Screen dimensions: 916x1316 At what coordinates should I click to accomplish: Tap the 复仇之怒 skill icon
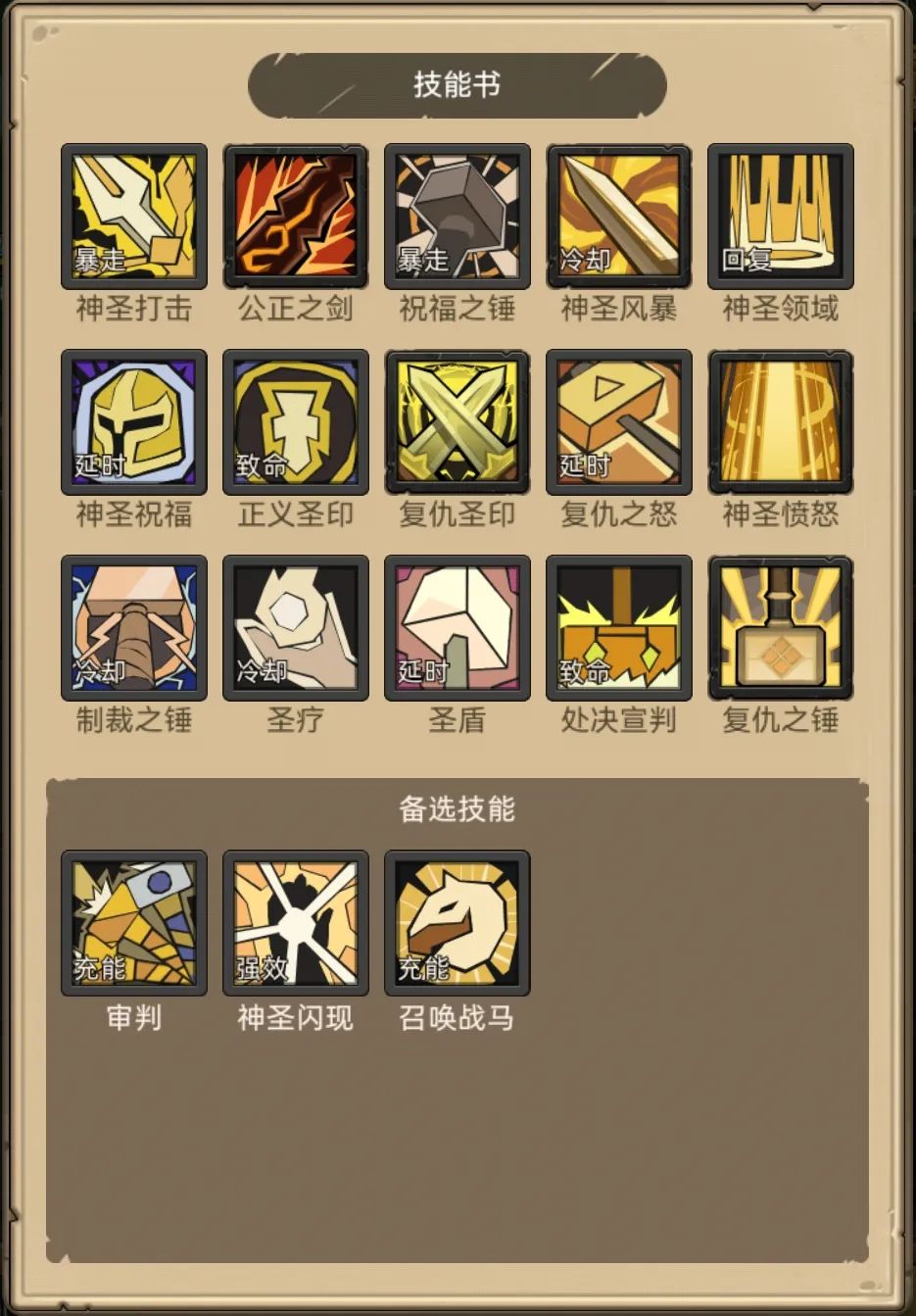tap(619, 422)
